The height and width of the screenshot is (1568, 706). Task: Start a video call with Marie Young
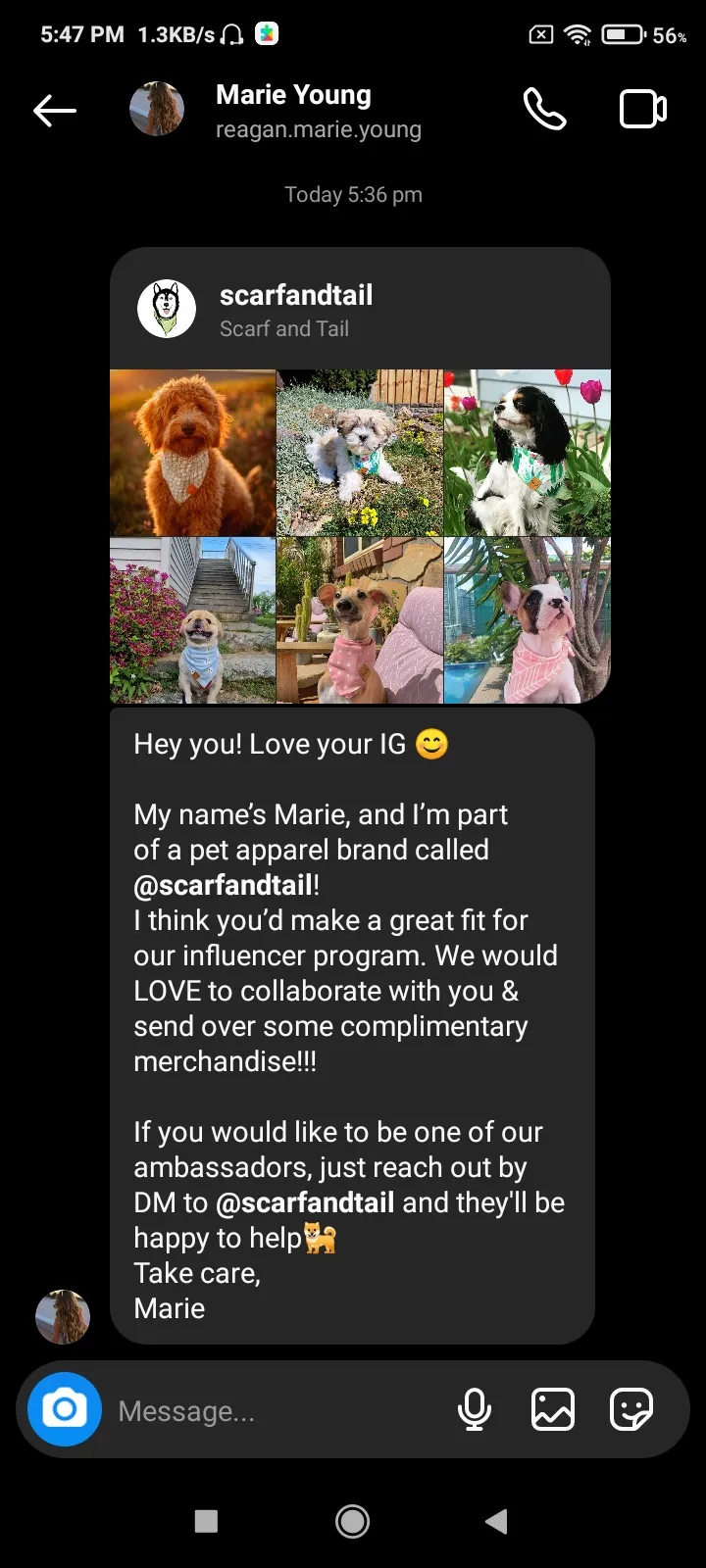click(643, 109)
